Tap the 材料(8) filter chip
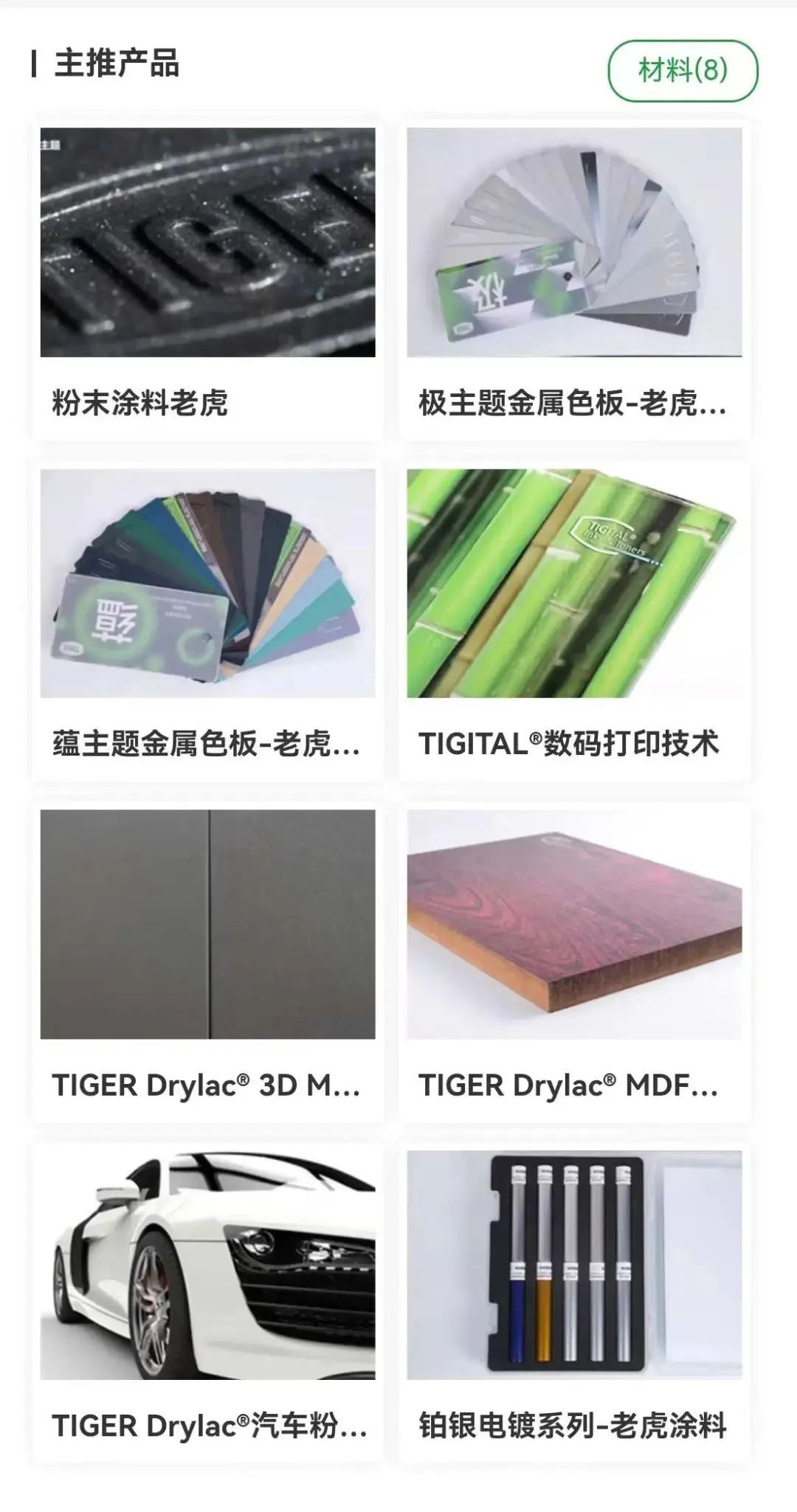This screenshot has width=797, height=1512. pos(683,71)
